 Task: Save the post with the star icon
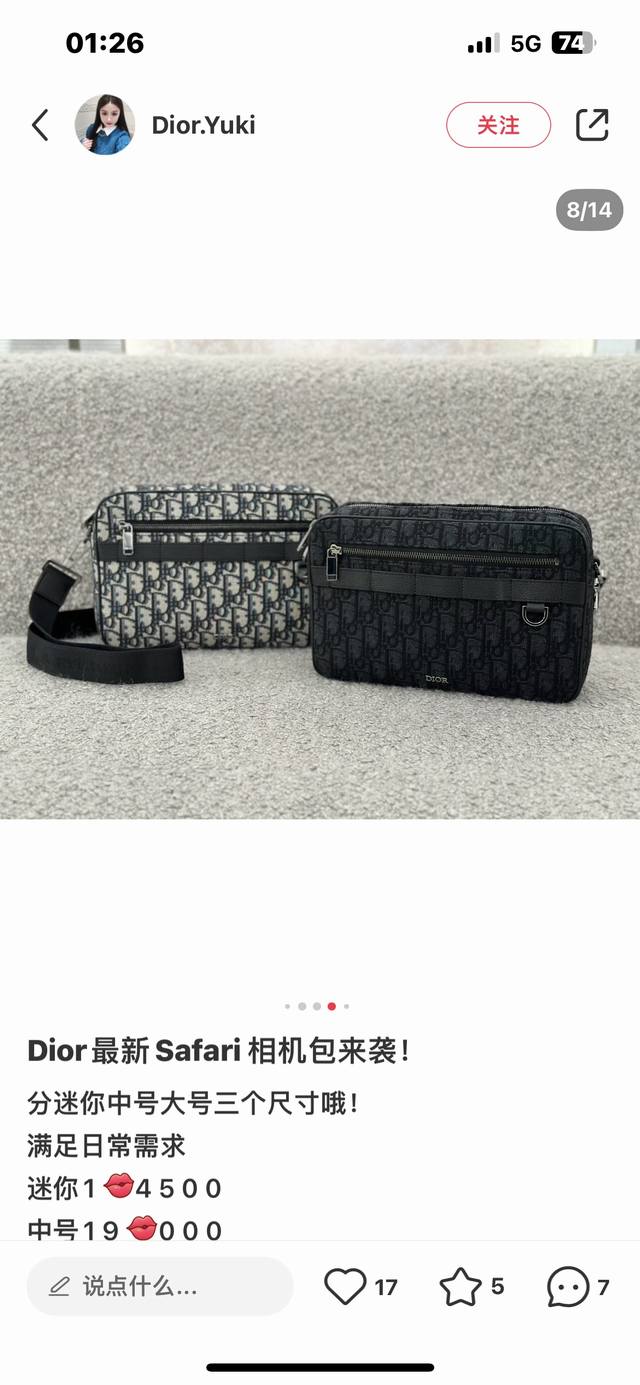tap(461, 1286)
